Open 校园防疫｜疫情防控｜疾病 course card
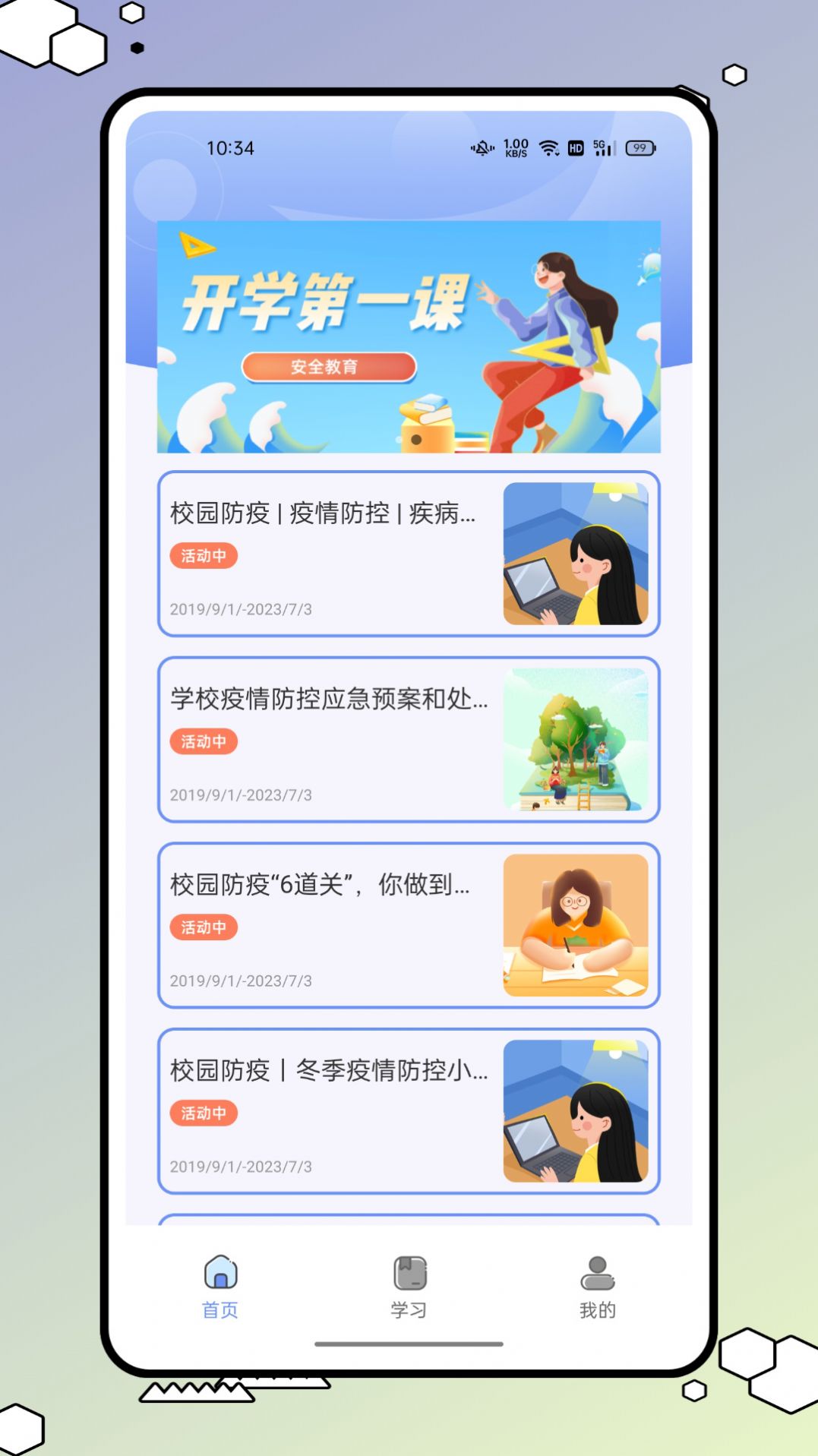Image resolution: width=818 pixels, height=1456 pixels. [409, 554]
